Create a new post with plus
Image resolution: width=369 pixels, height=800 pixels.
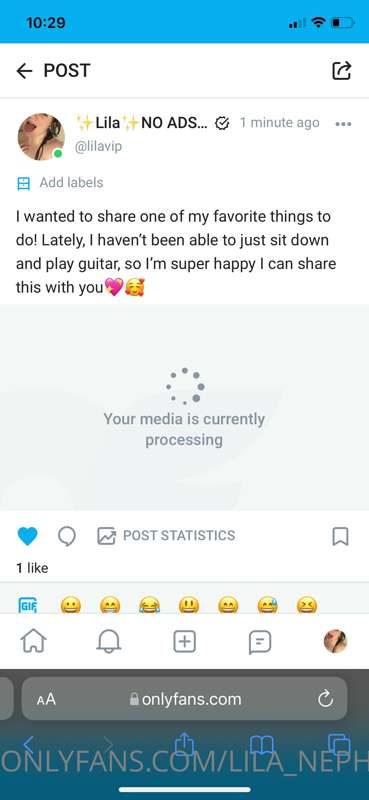(x=185, y=641)
